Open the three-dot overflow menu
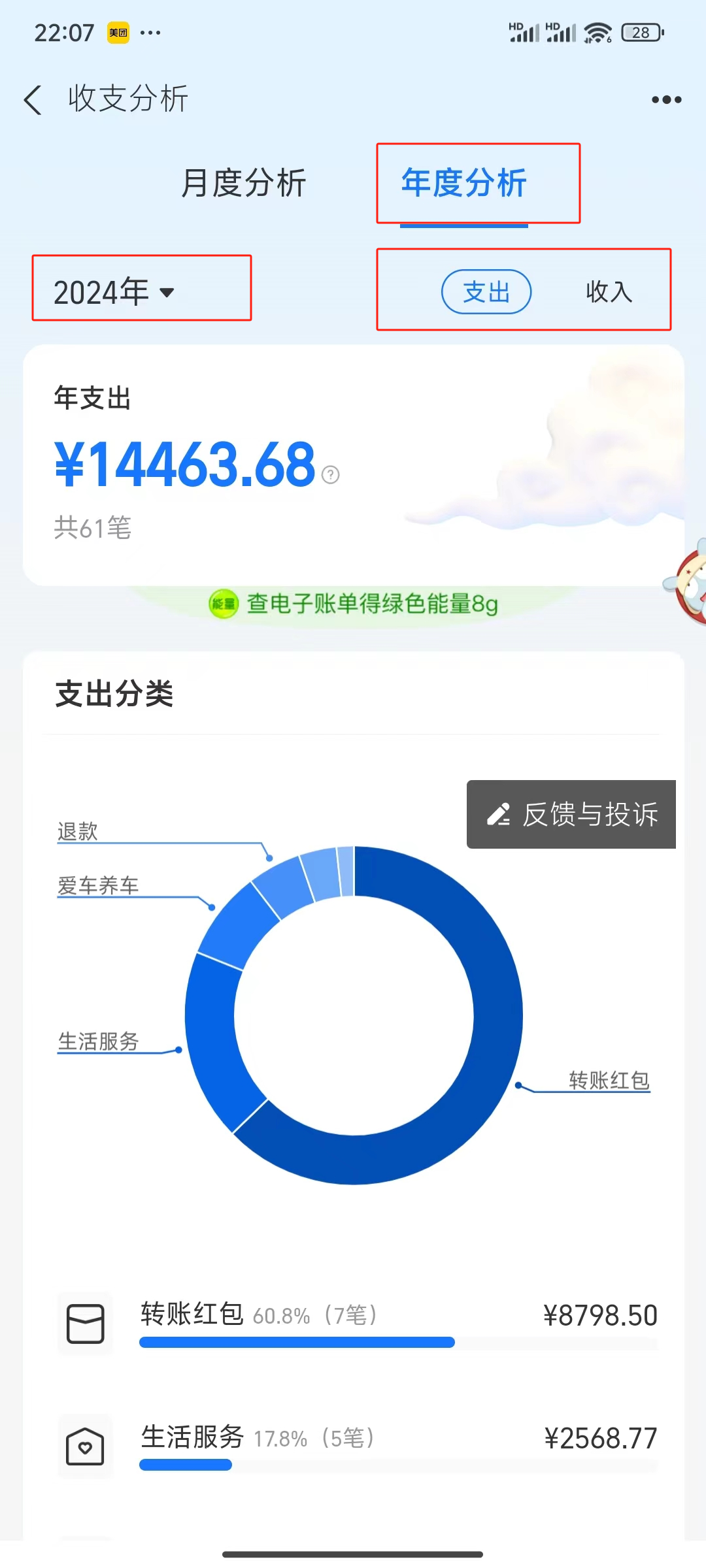 pyautogui.click(x=666, y=100)
